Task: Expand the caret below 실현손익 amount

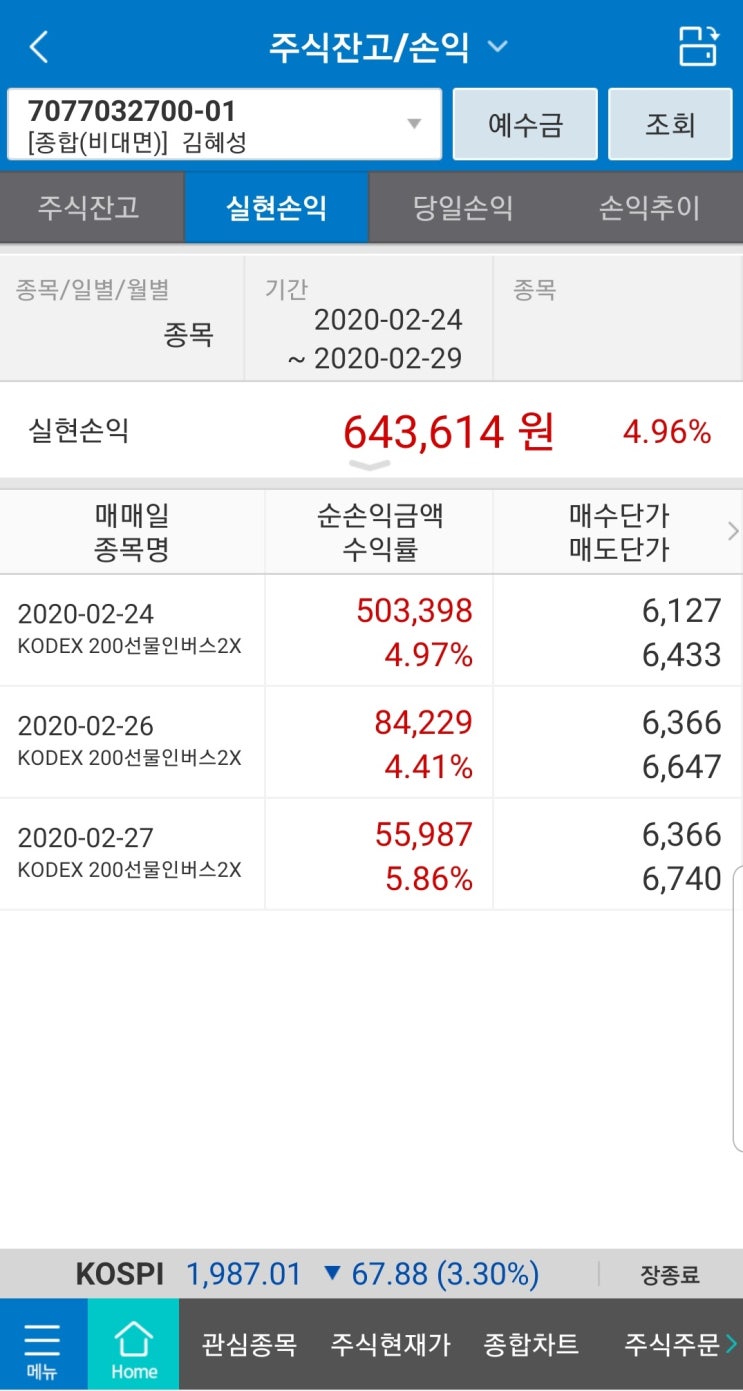Action: coord(371,463)
